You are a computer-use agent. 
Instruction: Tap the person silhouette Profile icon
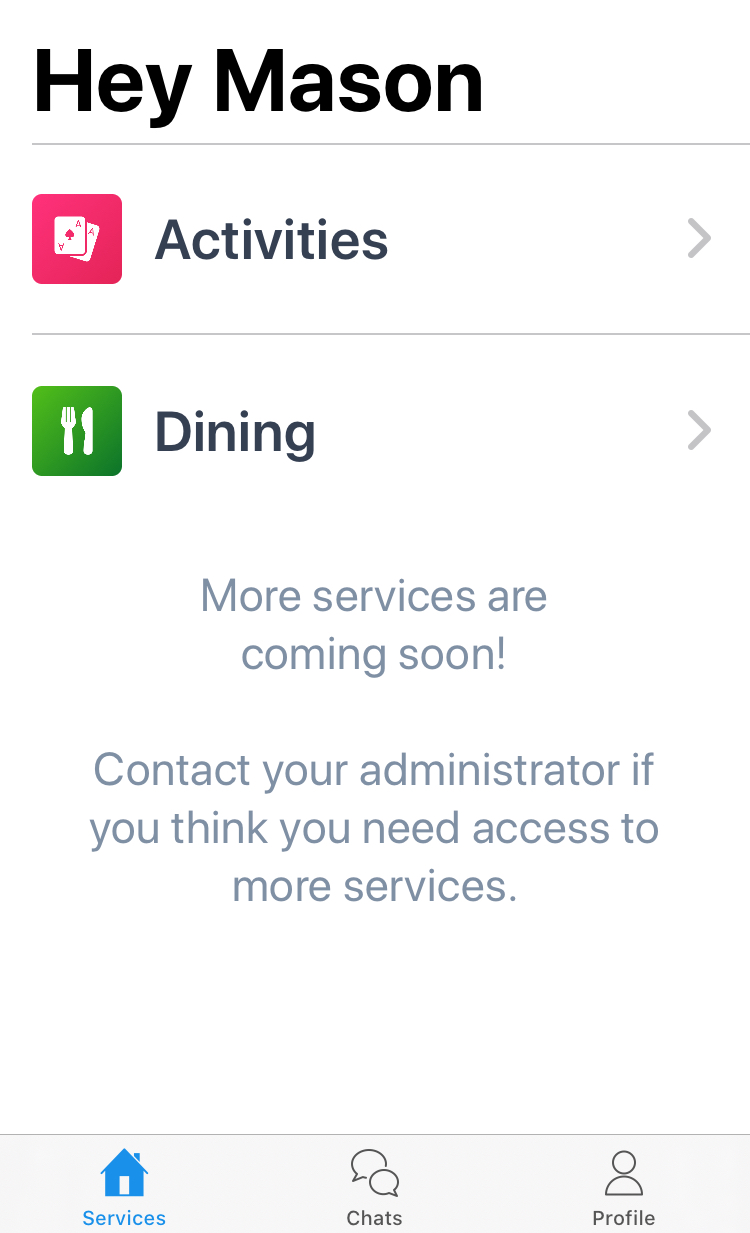pyautogui.click(x=623, y=1173)
